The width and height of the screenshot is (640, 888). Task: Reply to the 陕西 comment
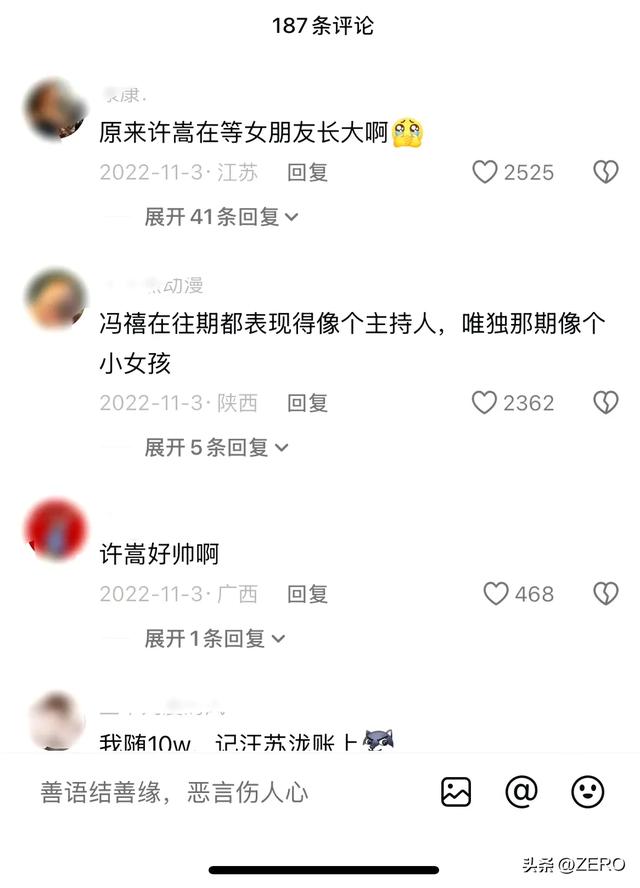(x=307, y=403)
